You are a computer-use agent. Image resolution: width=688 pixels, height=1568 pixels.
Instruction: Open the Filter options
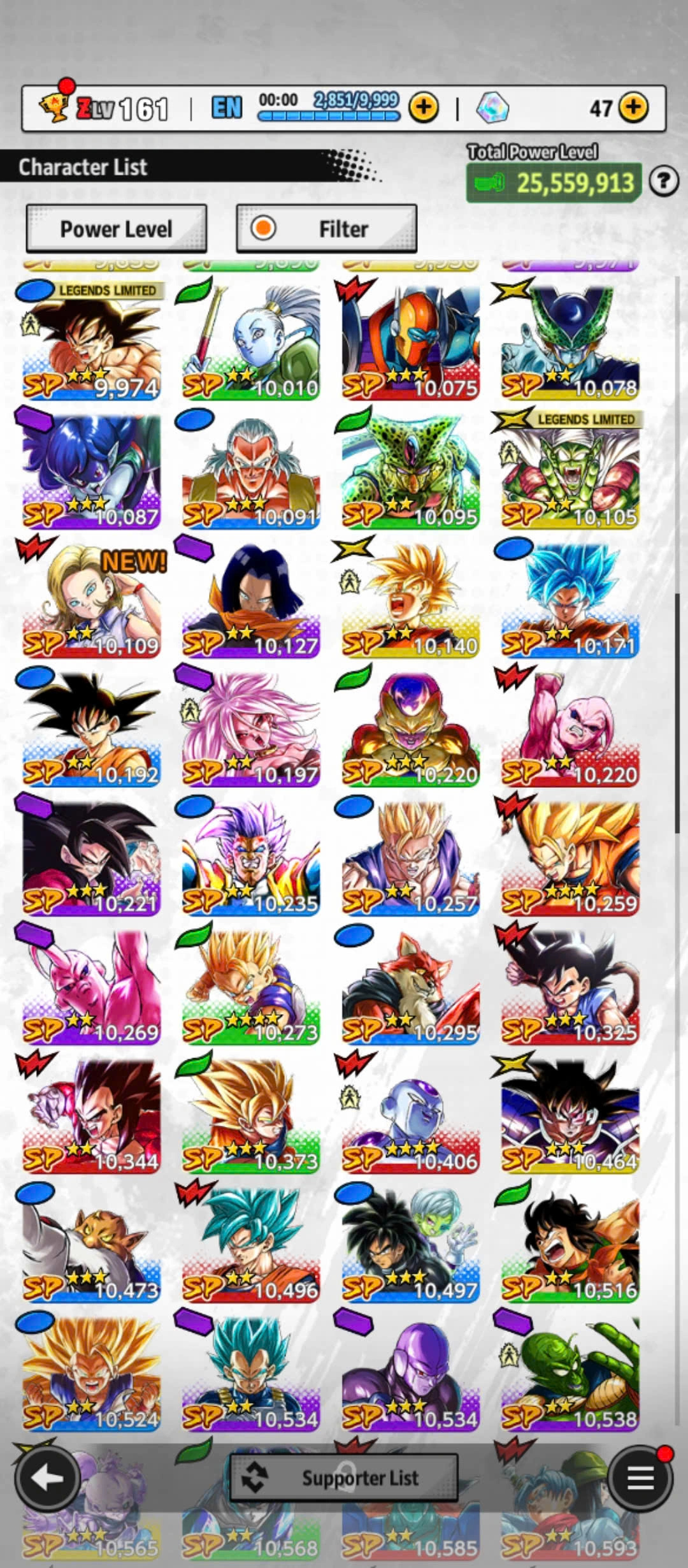click(326, 228)
